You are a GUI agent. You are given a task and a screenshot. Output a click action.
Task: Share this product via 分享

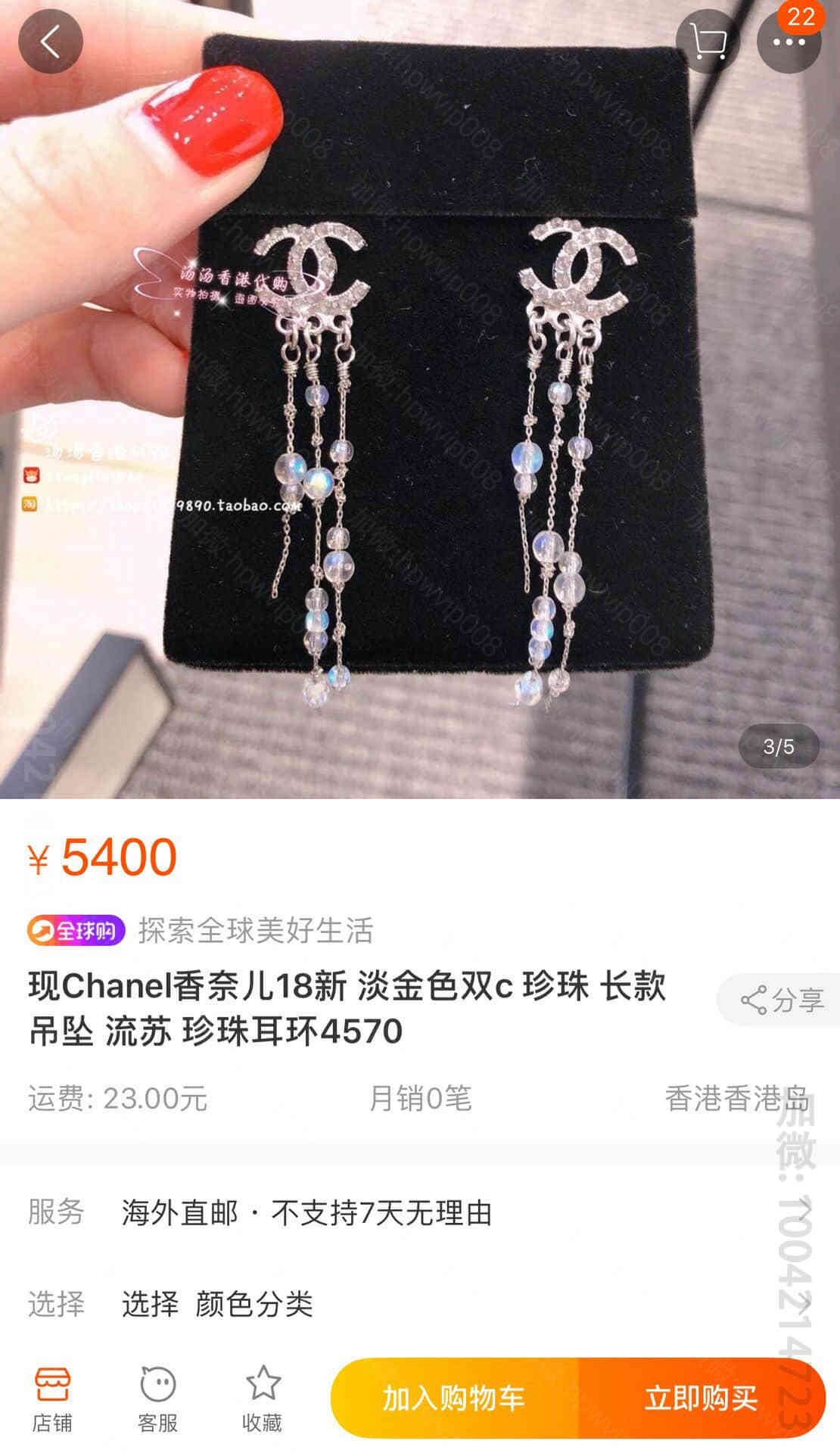[x=781, y=1000]
